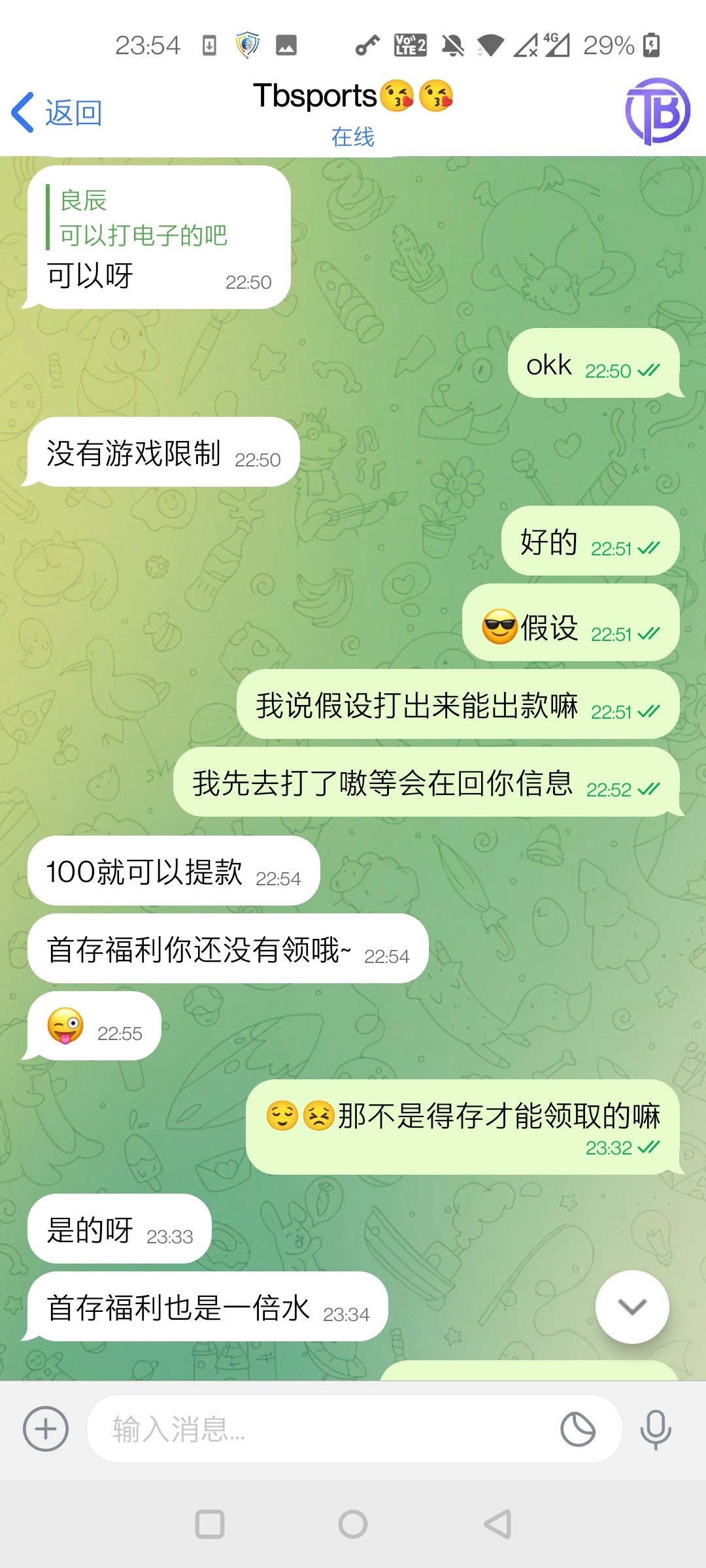Open the attachment plus icon
Screen dimensions: 706x1568
pos(46,1429)
